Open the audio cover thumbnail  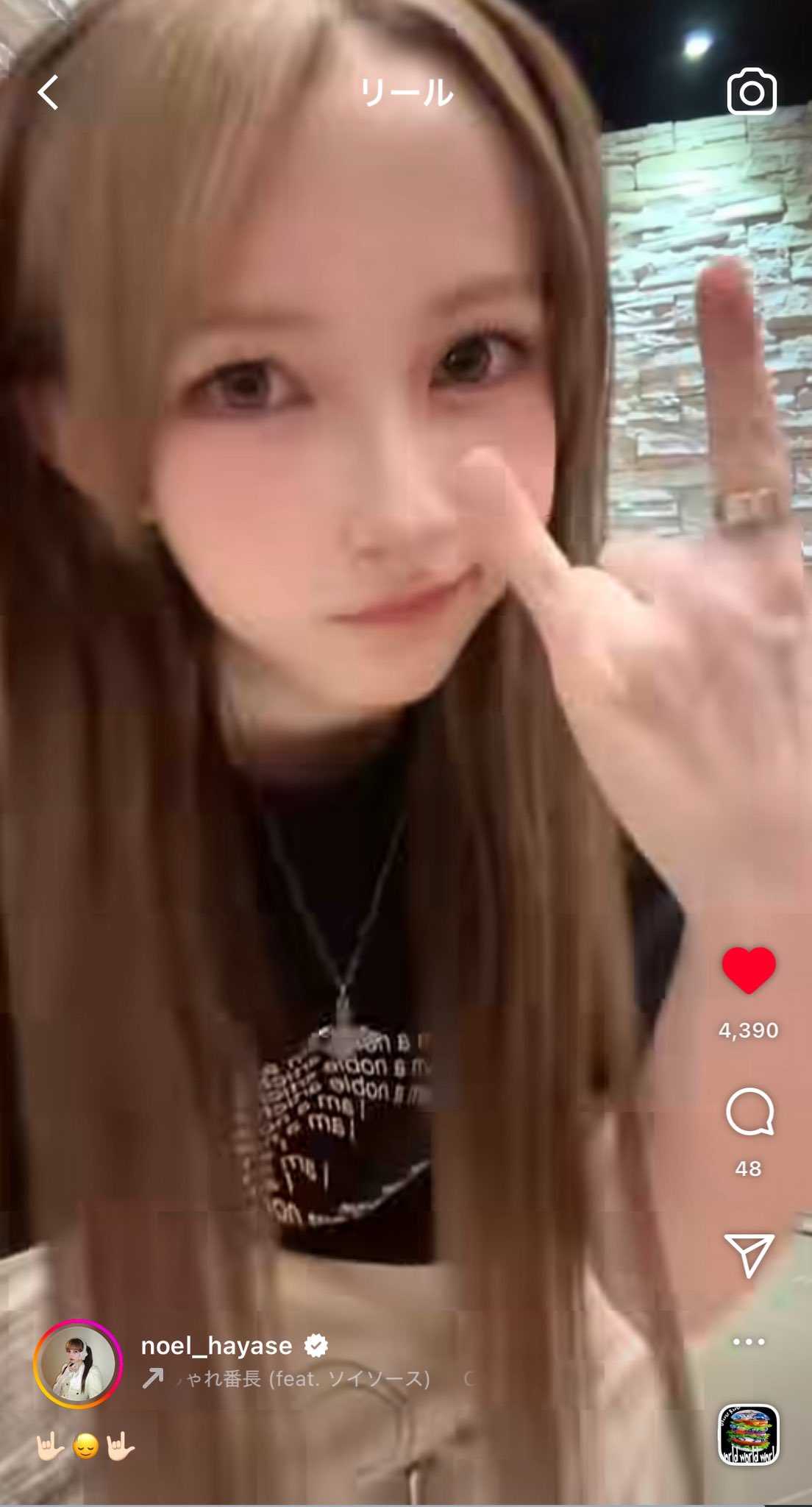pos(748,1436)
